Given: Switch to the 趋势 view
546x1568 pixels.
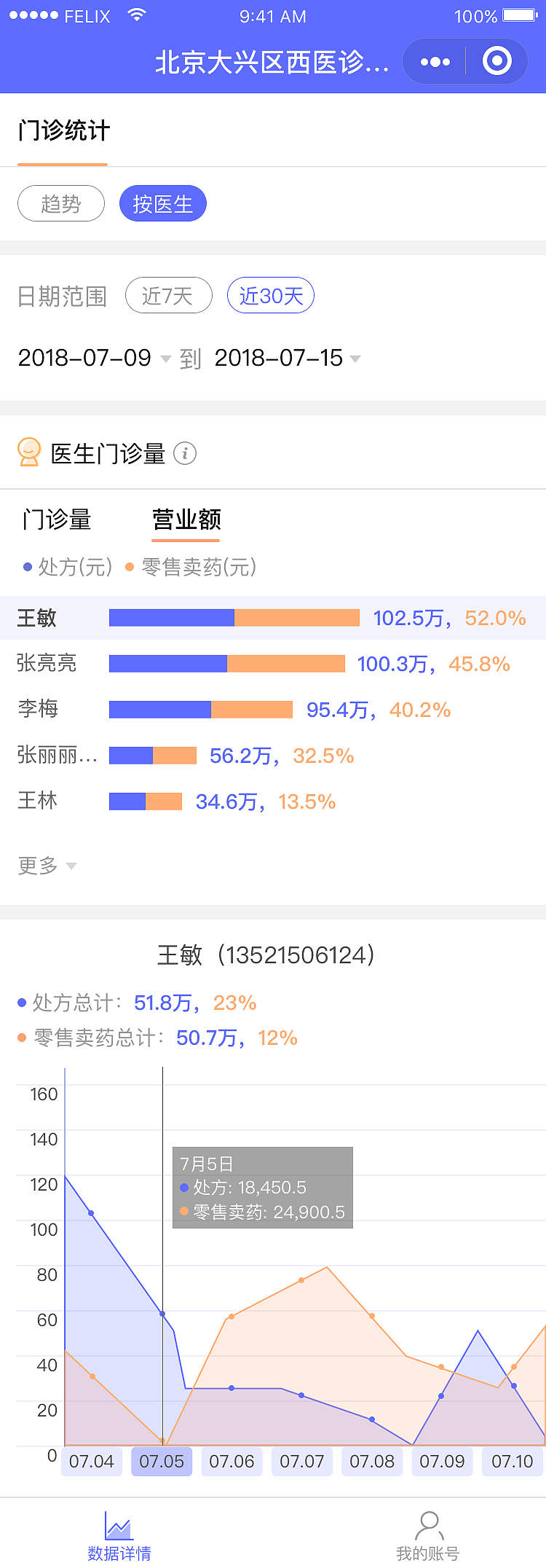Looking at the screenshot, I should pyautogui.click(x=61, y=203).
